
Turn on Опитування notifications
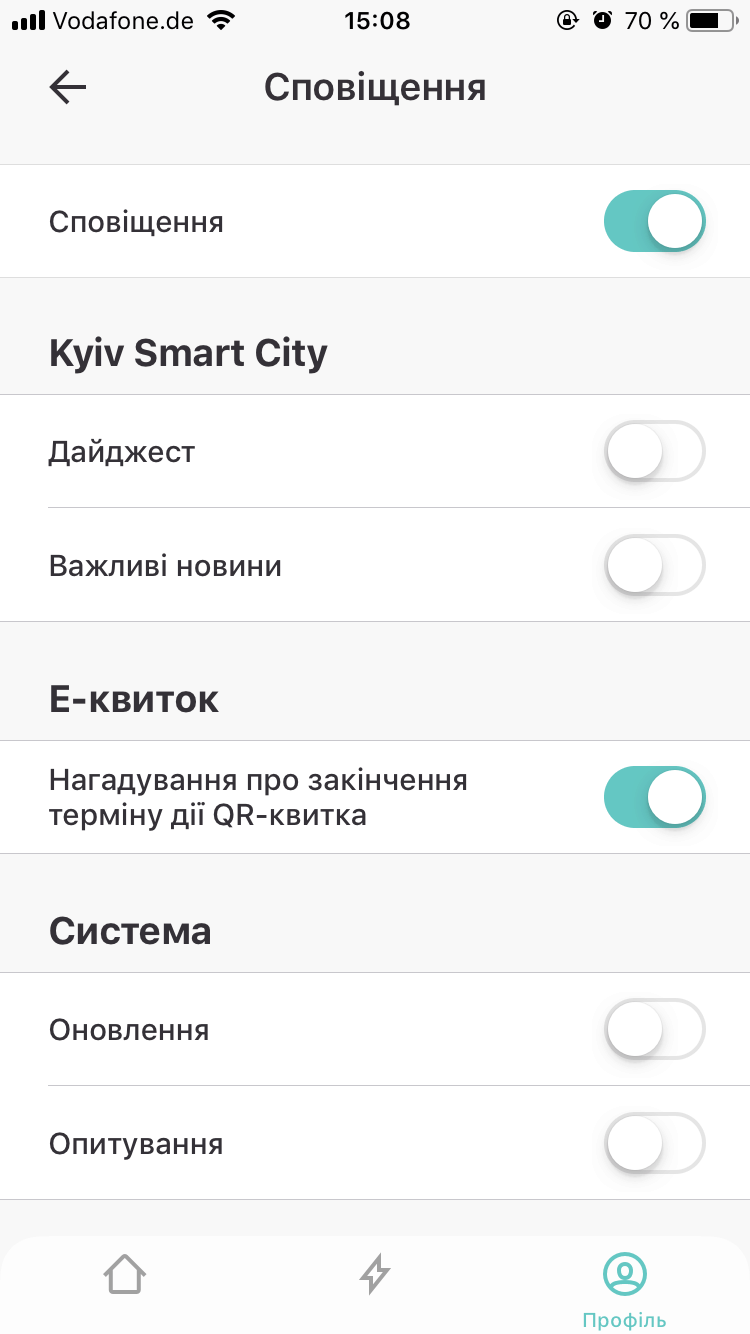[x=655, y=1143]
